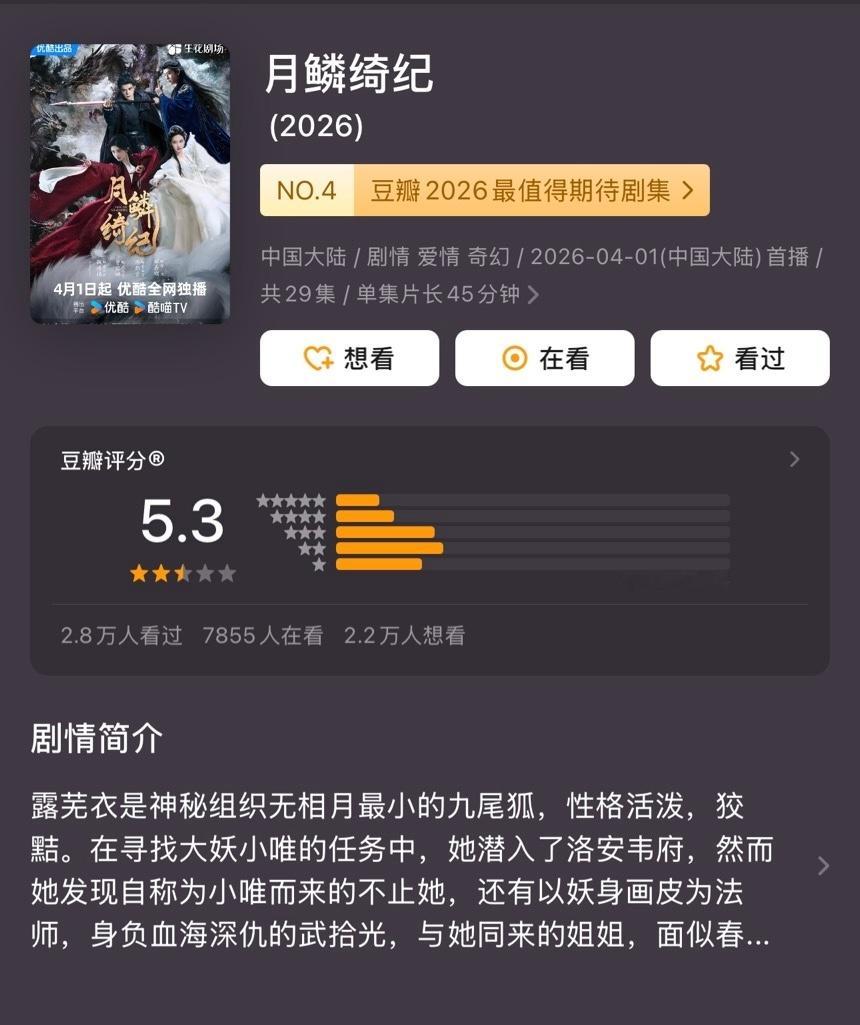Open the 月鳞绮纪 poster thumbnail
The width and height of the screenshot is (860, 1025).
(x=128, y=182)
